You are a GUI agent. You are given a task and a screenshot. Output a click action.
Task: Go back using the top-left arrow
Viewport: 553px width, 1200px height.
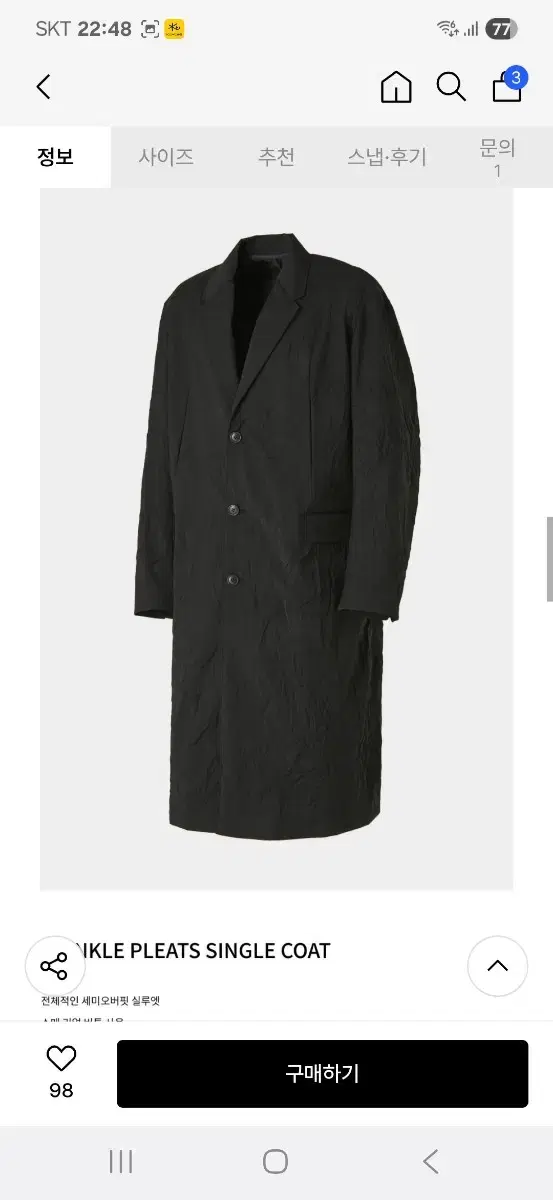(x=43, y=87)
